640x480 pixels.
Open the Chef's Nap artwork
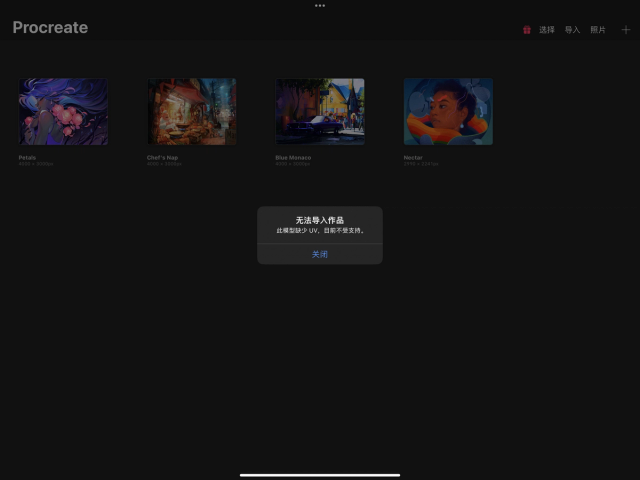[x=192, y=112]
